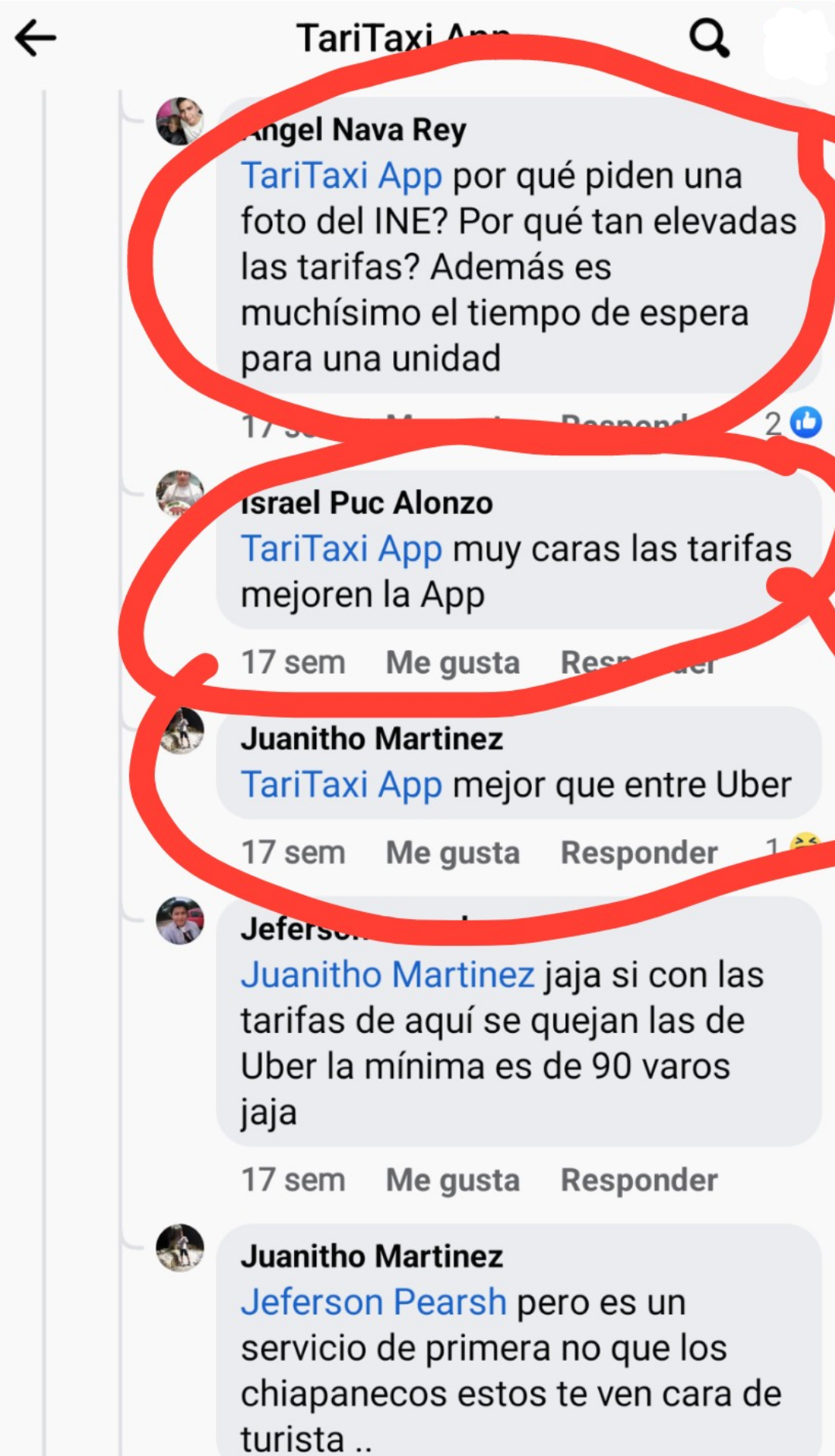
Task: Reply to Jeferson's comment about Uber rates
Action: click(639, 1181)
